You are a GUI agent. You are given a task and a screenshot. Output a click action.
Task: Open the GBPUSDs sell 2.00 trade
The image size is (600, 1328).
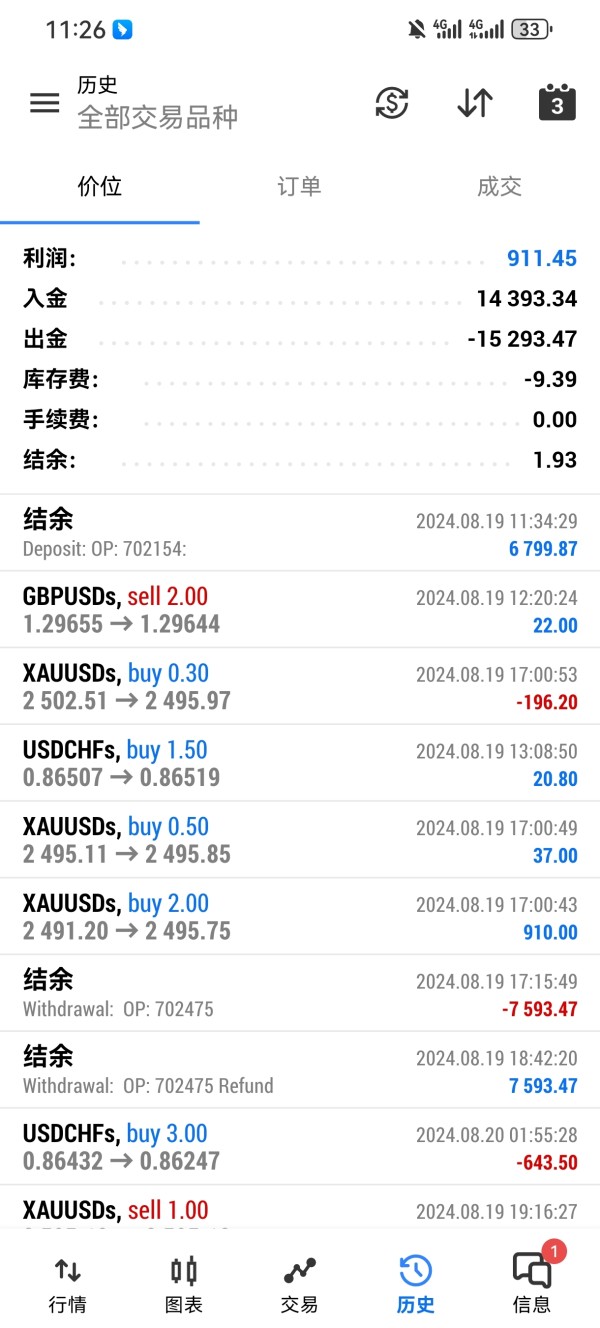pyautogui.click(x=300, y=610)
